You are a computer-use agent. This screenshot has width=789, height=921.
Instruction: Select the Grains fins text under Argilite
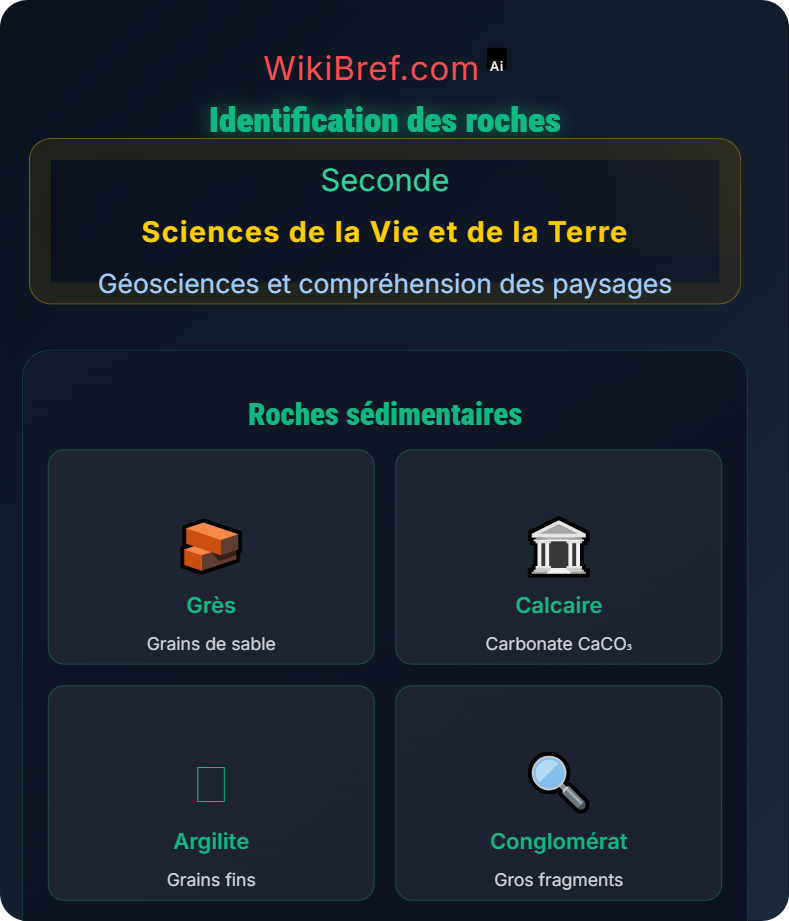click(211, 880)
